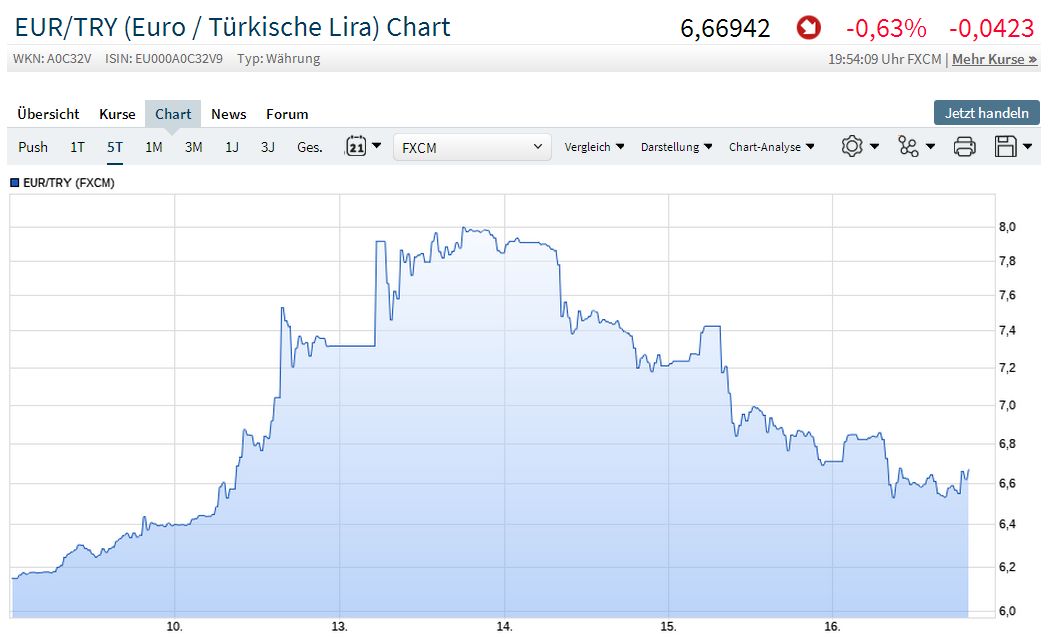1049x637 pixels.
Task: Select the Push chart mode
Action: 33,147
